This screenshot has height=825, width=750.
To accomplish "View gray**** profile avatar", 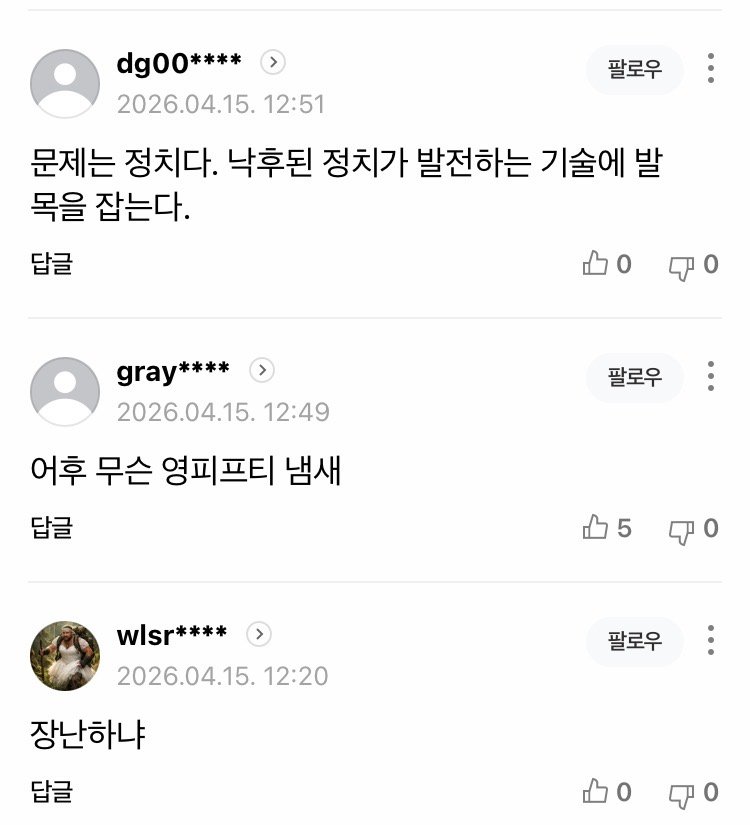I will tap(65, 392).
